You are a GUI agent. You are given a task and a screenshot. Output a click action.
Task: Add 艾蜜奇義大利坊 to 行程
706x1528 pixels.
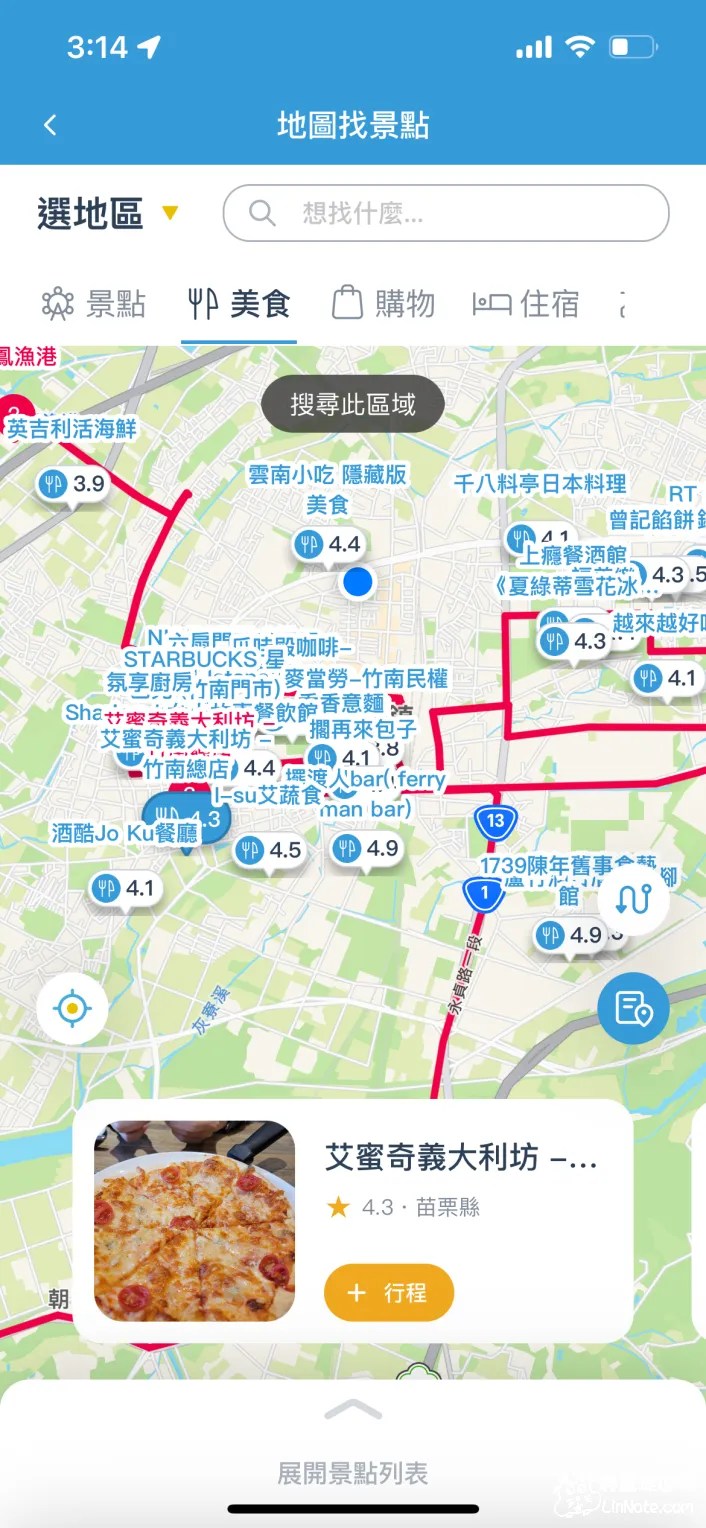click(389, 1293)
